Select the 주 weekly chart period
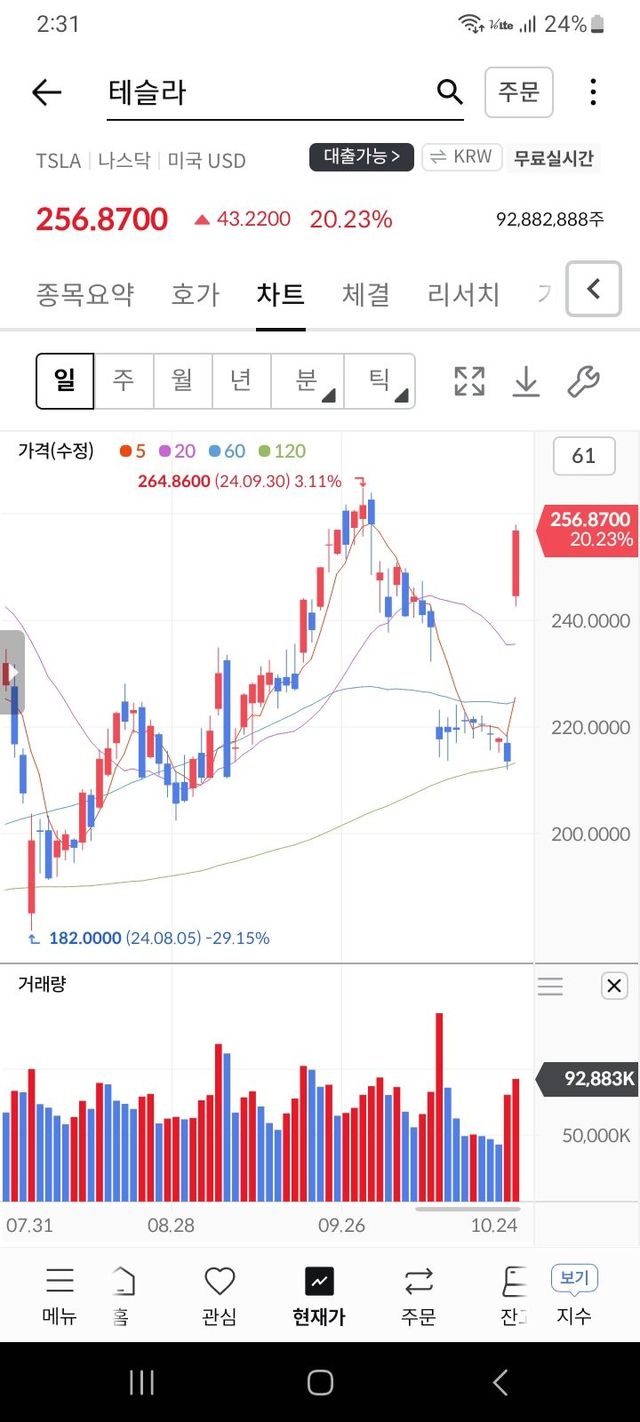 pos(124,381)
